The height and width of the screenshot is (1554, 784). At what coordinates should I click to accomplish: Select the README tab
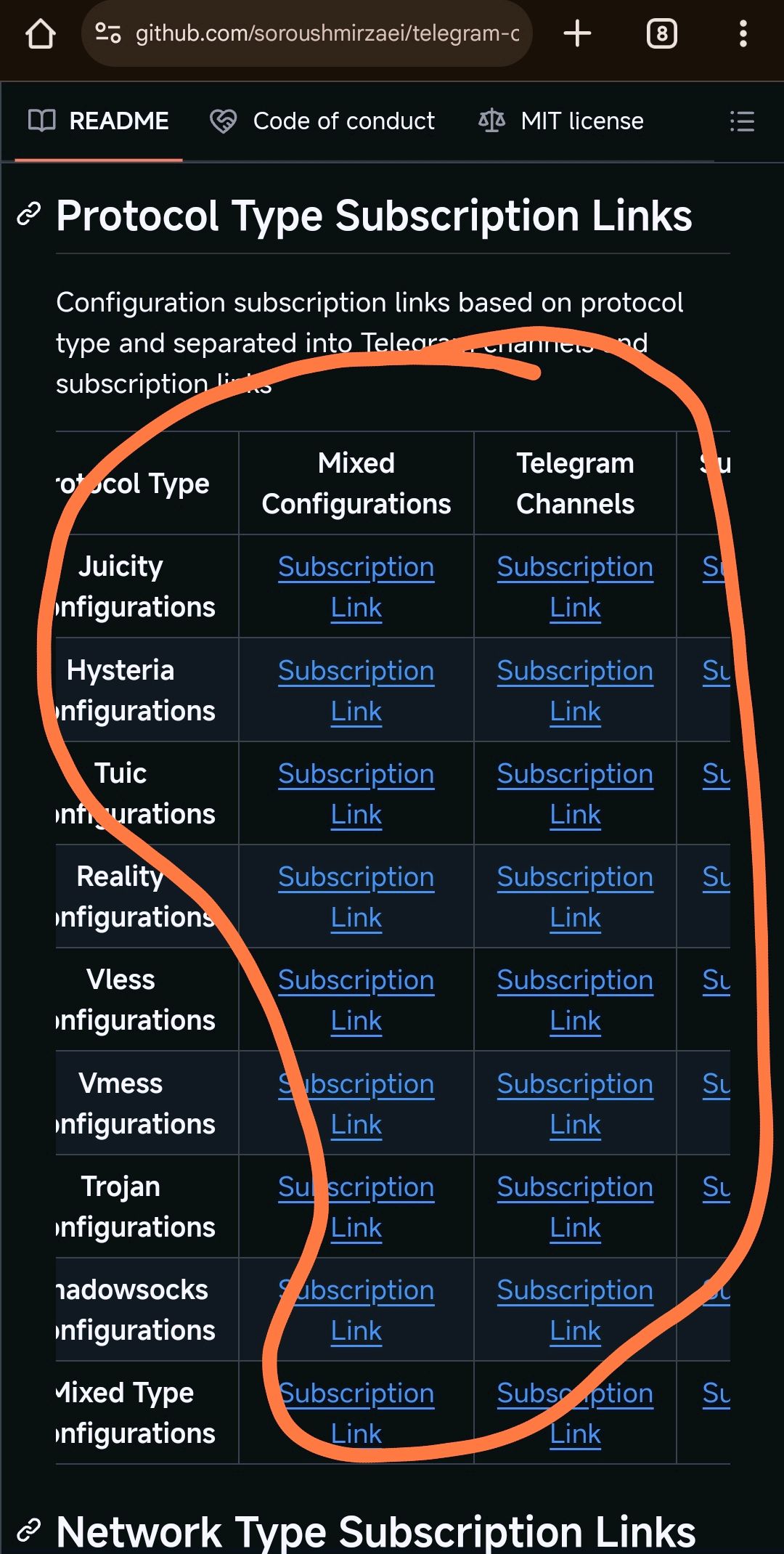tap(99, 121)
